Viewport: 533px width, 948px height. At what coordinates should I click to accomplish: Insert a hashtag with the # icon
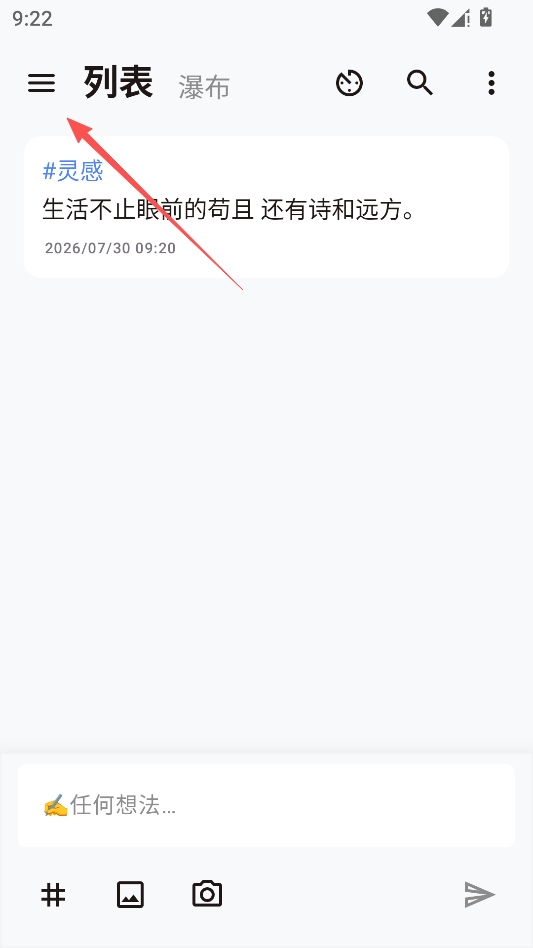53,894
